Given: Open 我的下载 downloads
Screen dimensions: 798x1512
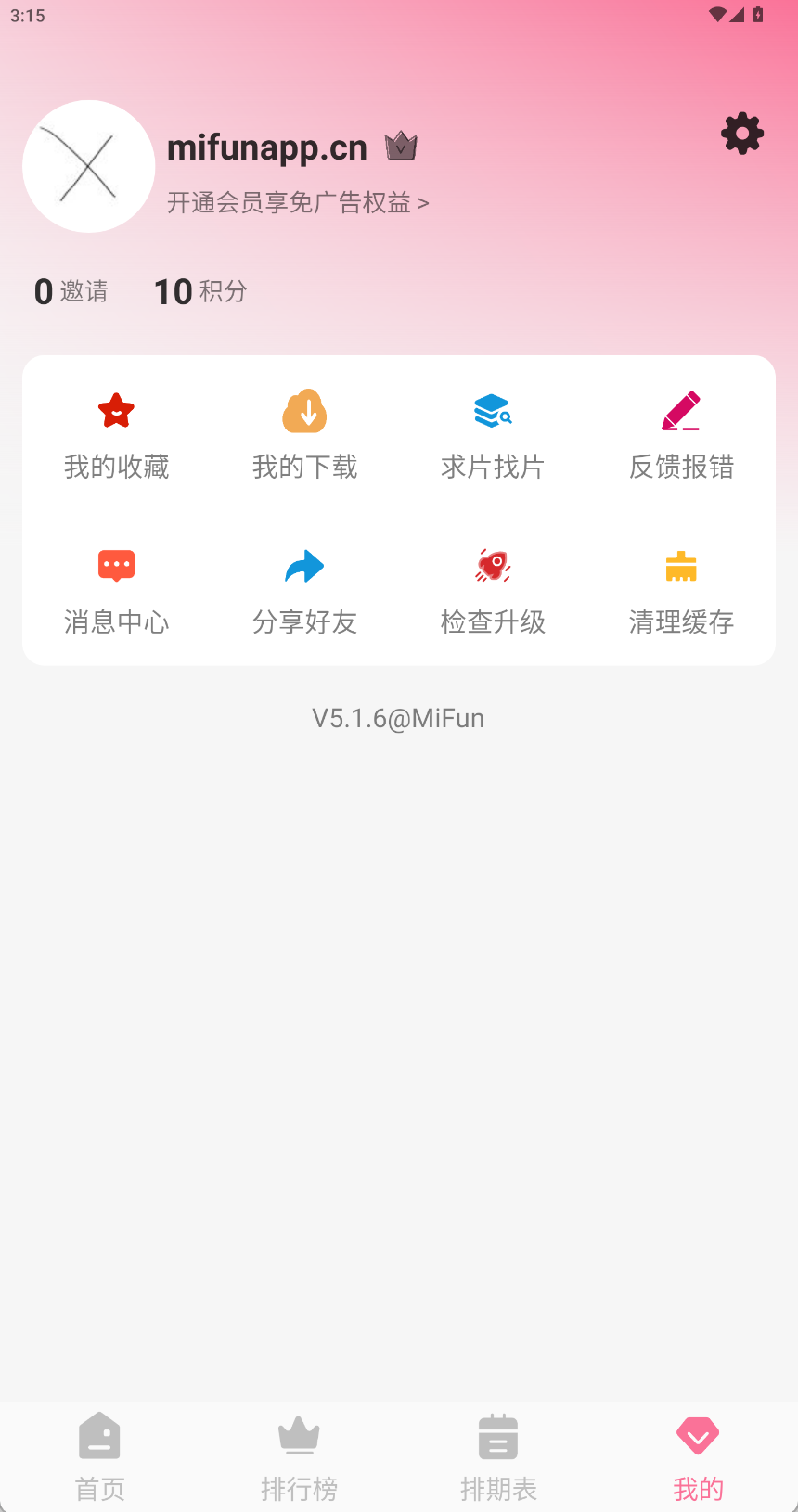Looking at the screenshot, I should tap(305, 436).
